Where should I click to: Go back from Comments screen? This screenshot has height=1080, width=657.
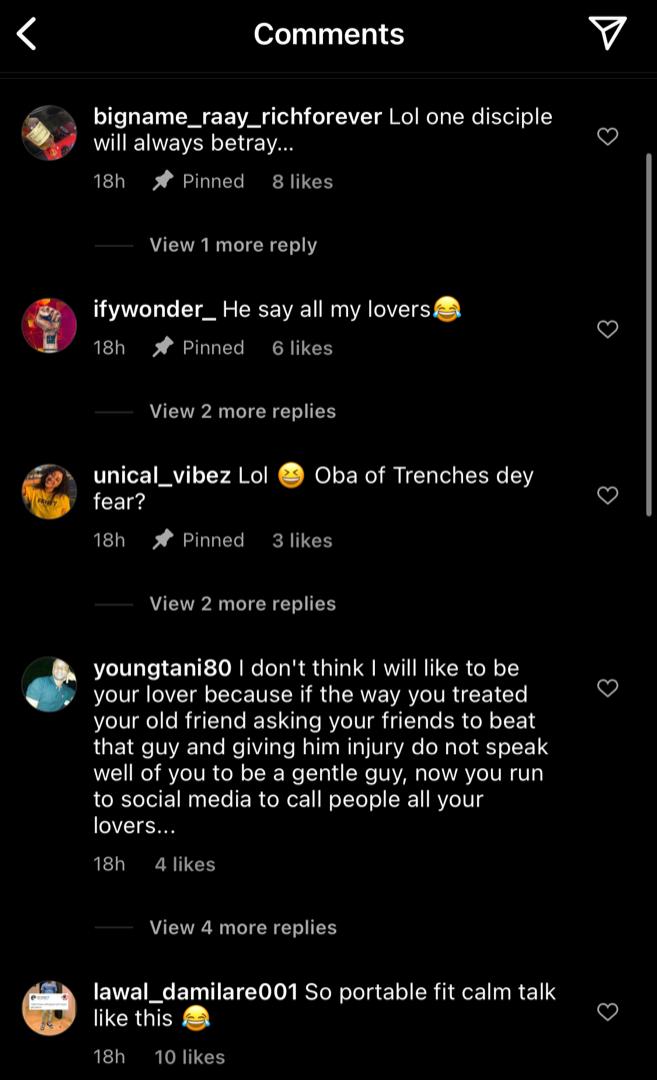tap(27, 34)
